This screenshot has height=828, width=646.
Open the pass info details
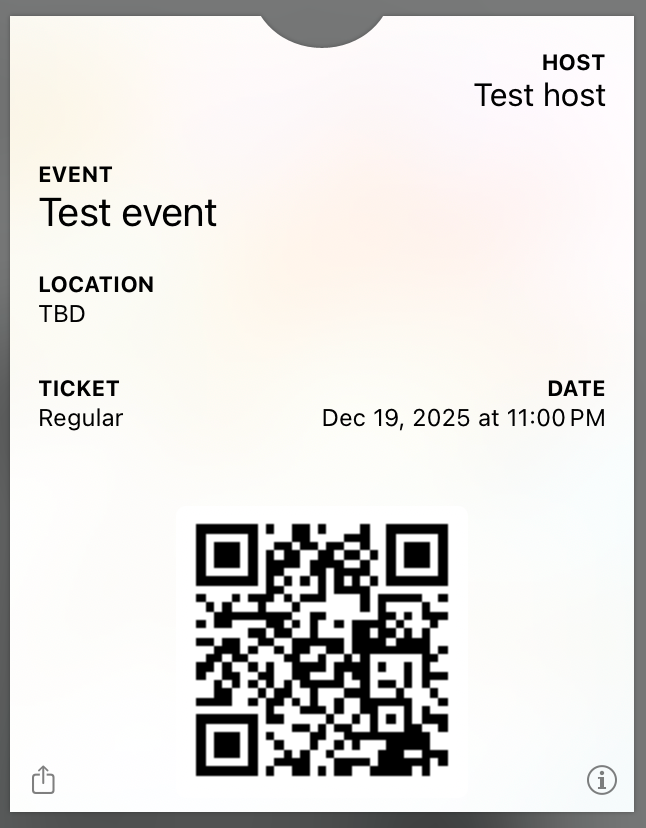tap(601, 779)
